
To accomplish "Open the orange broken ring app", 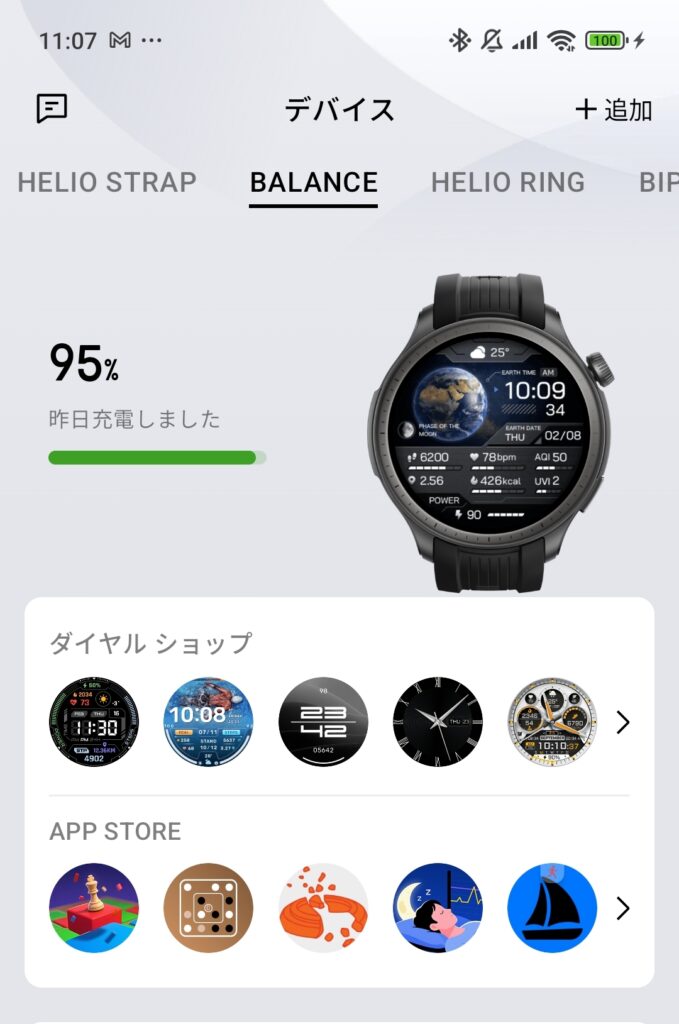I will tap(323, 908).
